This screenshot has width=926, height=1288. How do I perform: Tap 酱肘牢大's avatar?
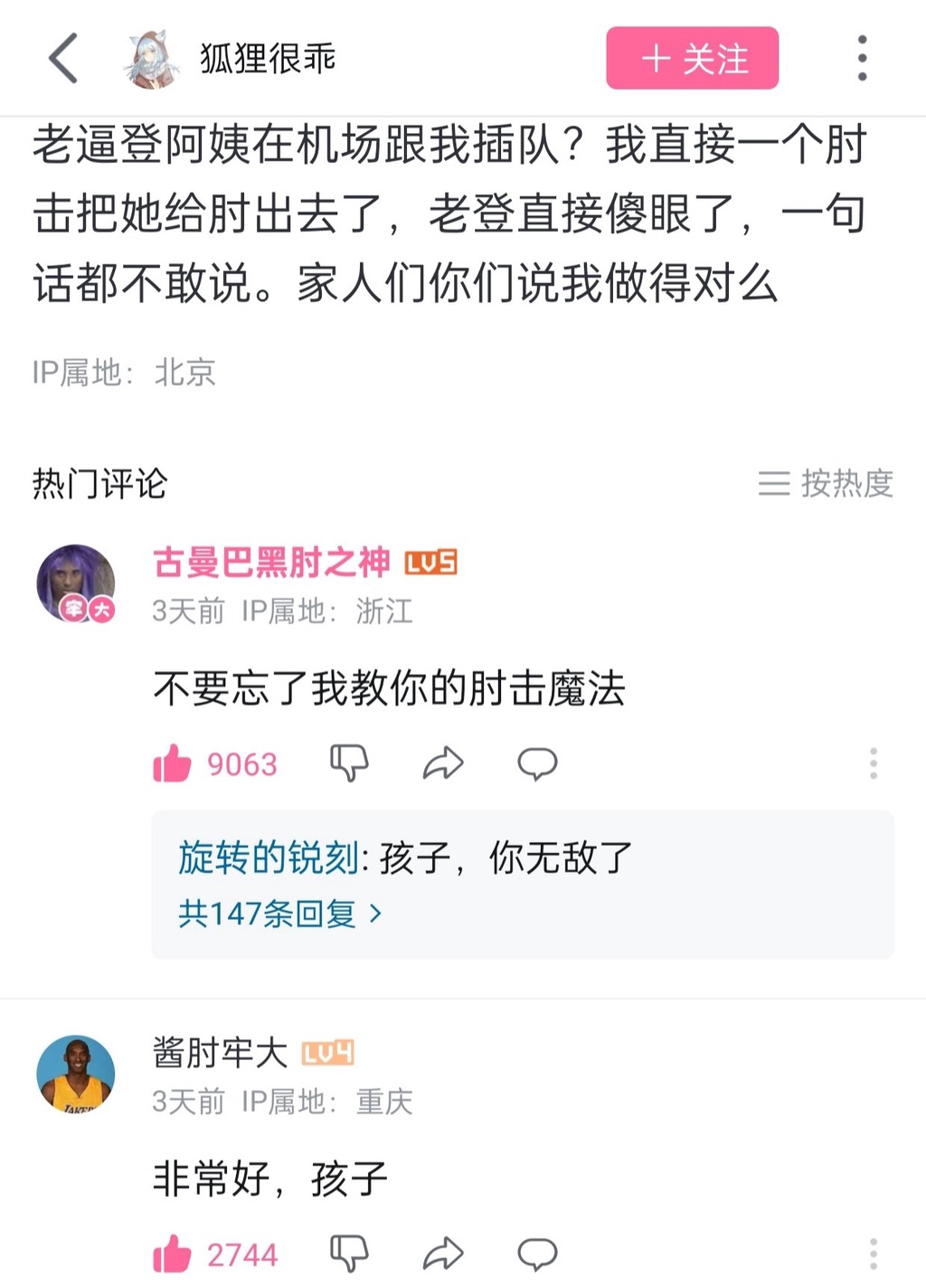76,1074
